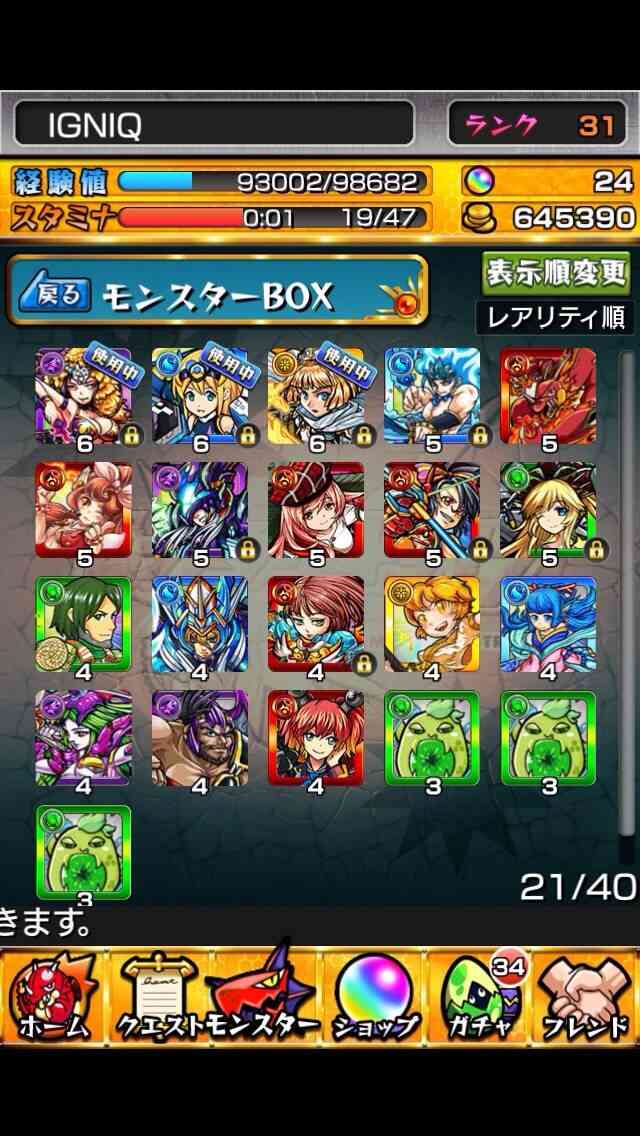Image resolution: width=640 pixels, height=1136 pixels.
Task: Select the red dragon 5-star monster
Action: [548, 396]
